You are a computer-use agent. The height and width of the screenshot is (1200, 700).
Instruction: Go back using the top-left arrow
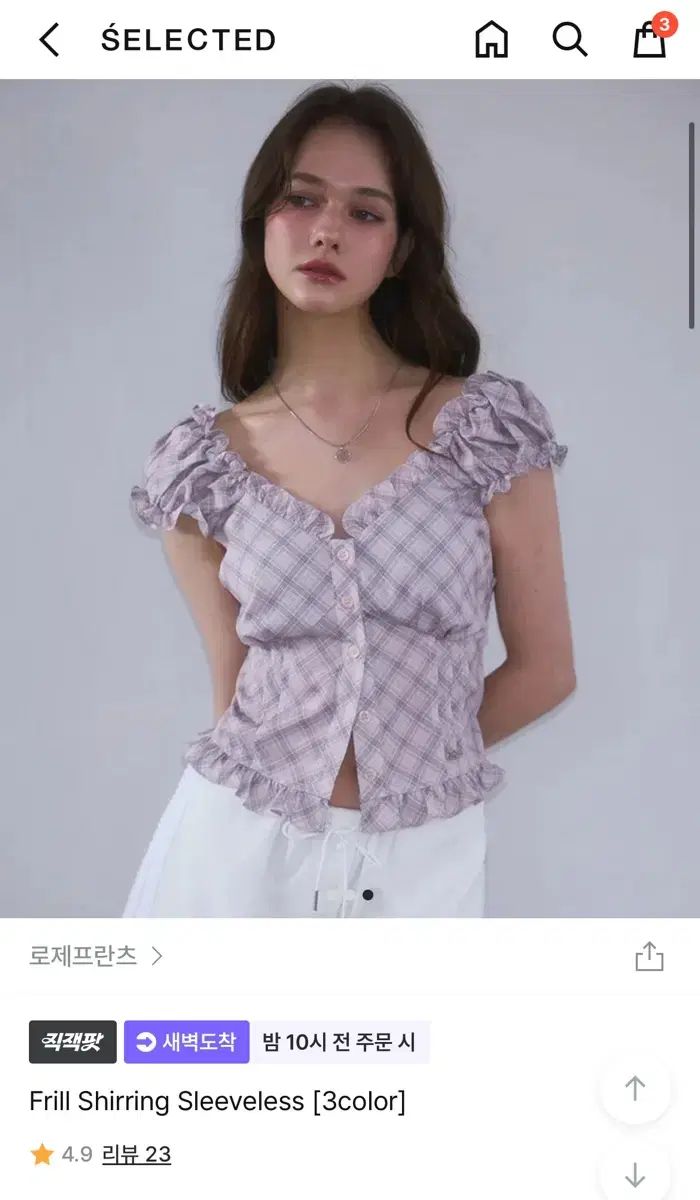[x=48, y=40]
